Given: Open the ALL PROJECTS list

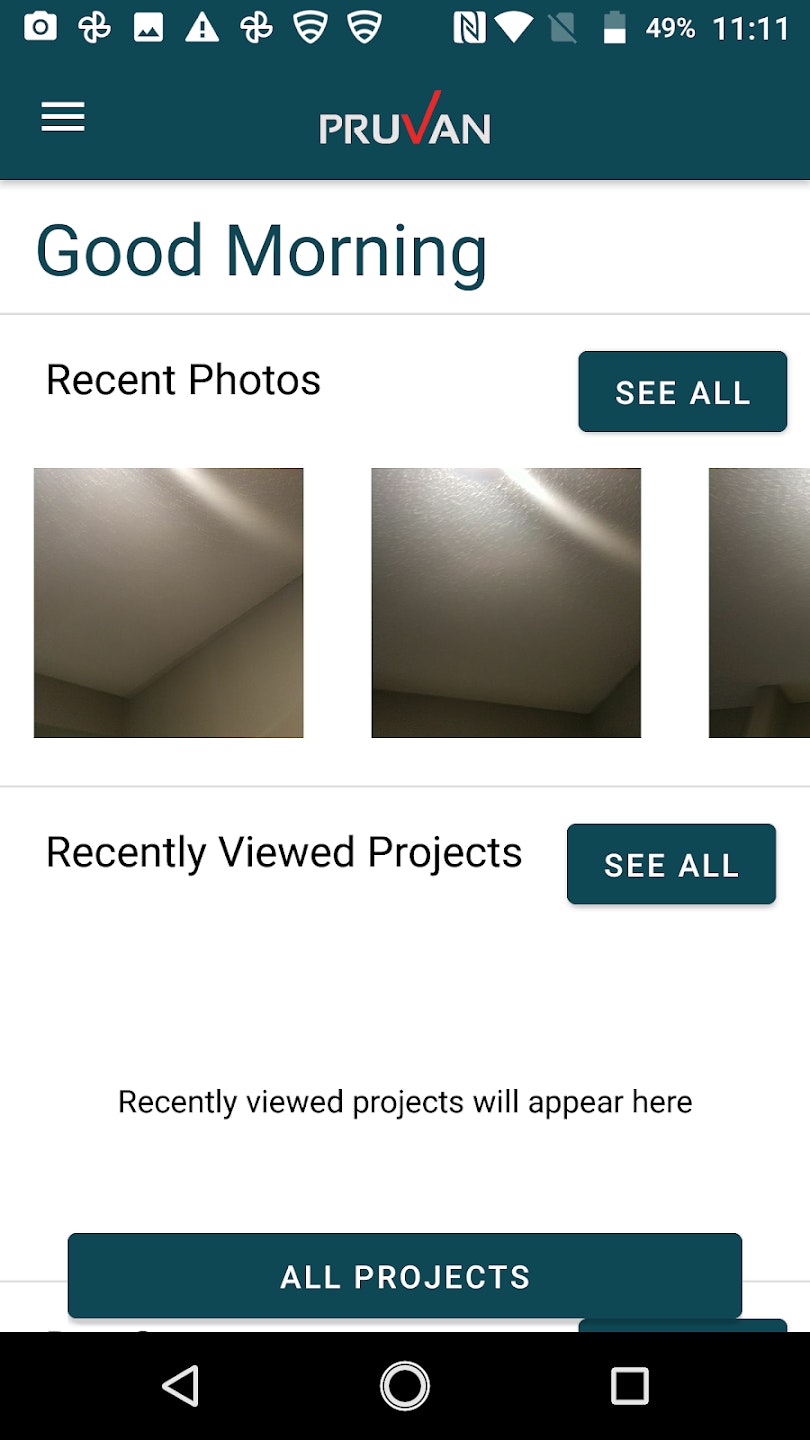Looking at the screenshot, I should click(404, 1276).
